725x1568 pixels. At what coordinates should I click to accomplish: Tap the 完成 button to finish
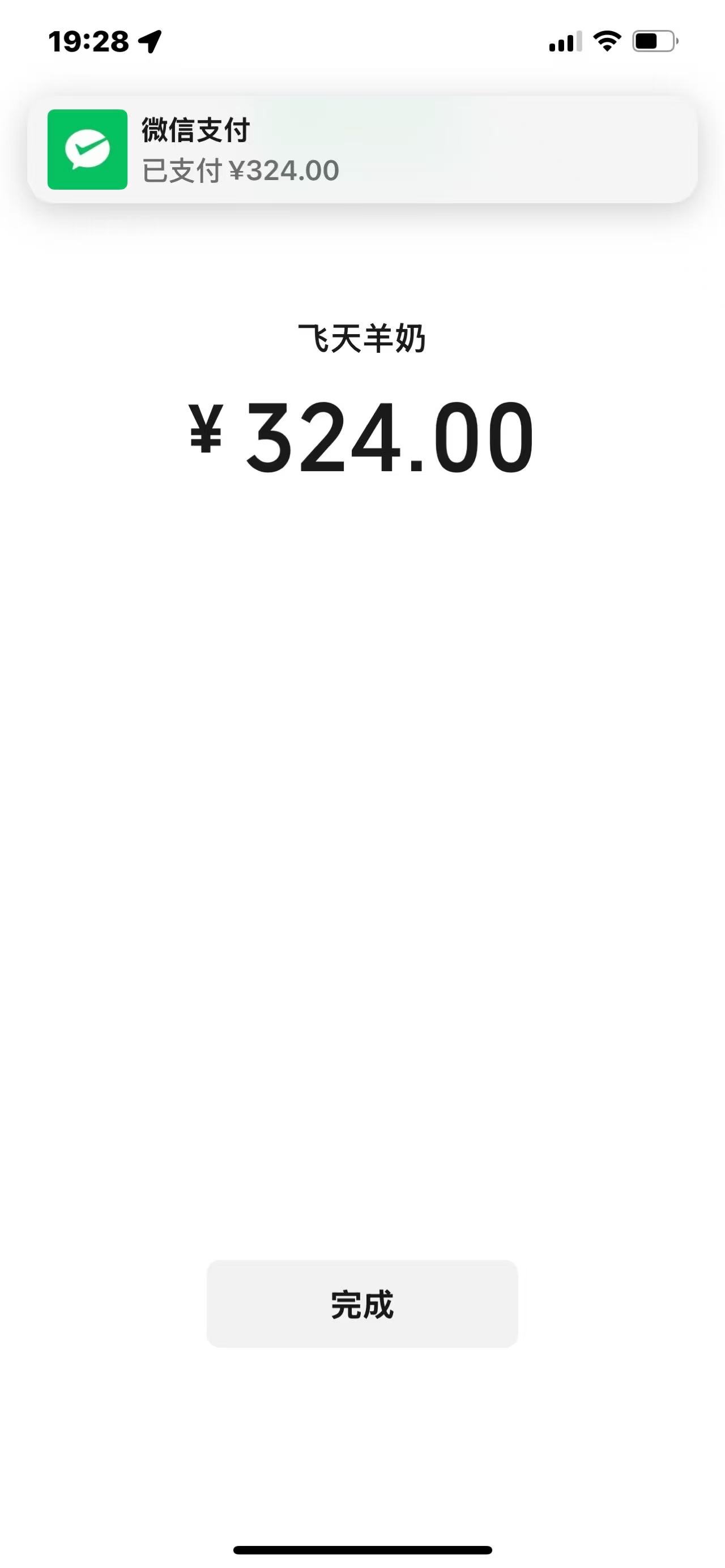pyautogui.click(x=362, y=1304)
